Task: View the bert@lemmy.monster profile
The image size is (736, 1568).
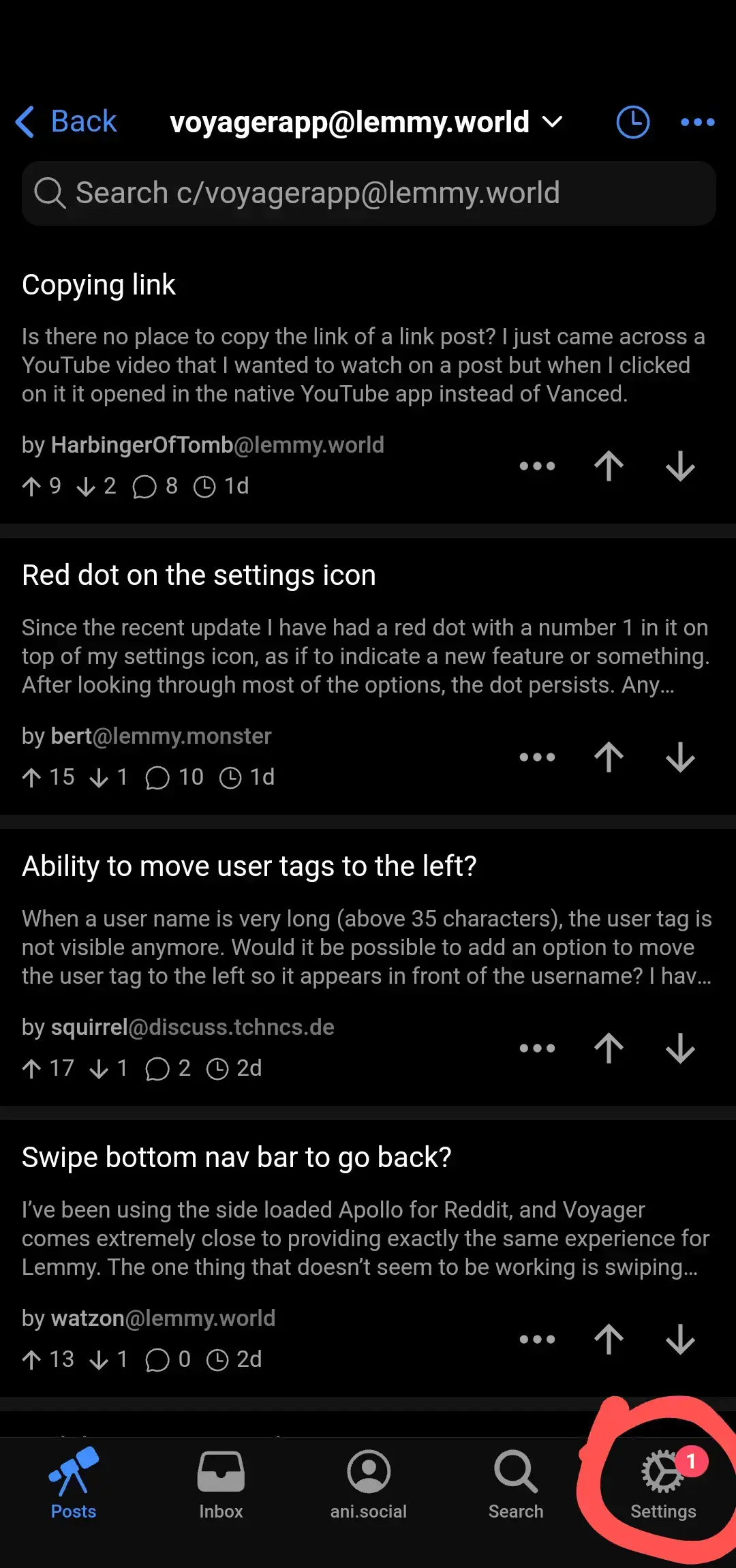Action: pyautogui.click(x=161, y=736)
